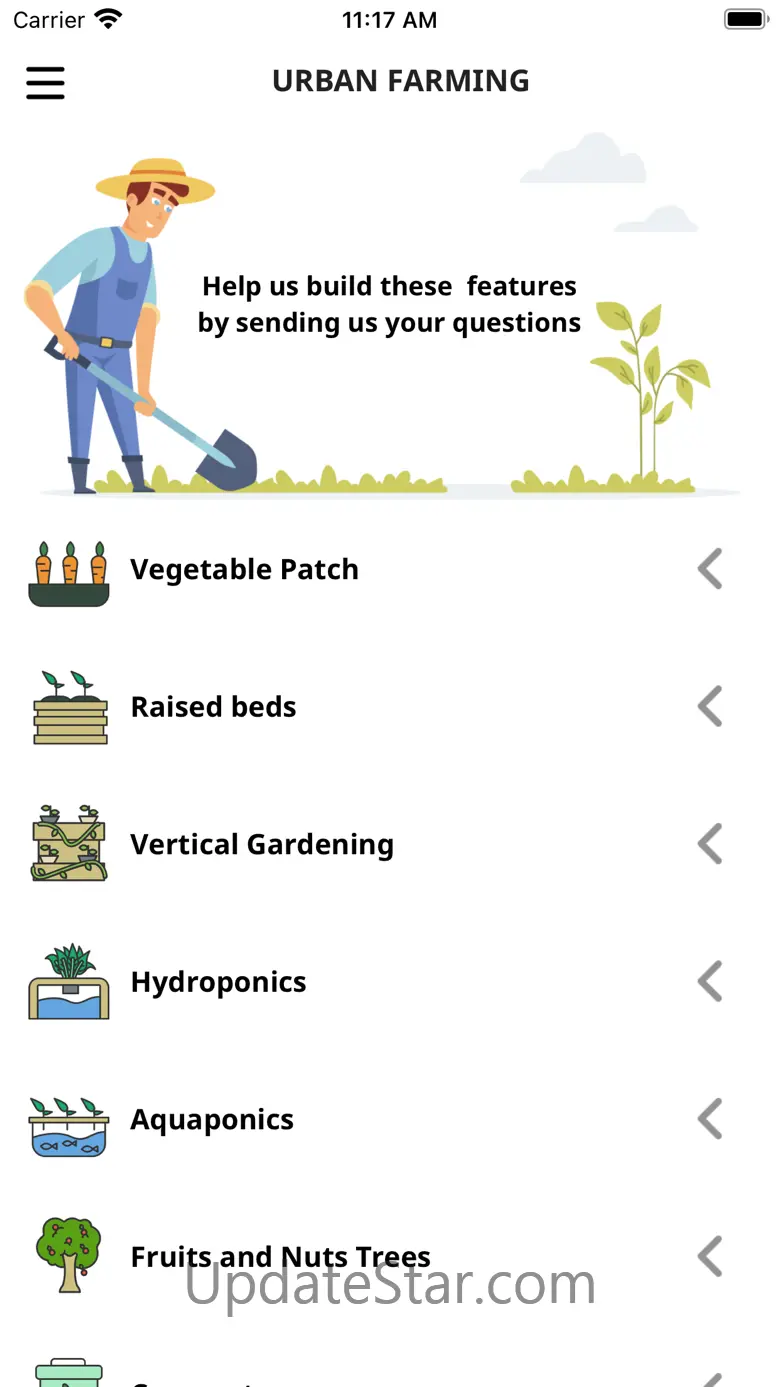This screenshot has height=1387, width=780.
Task: Open the Vertical Gardening section
Action: (x=390, y=845)
